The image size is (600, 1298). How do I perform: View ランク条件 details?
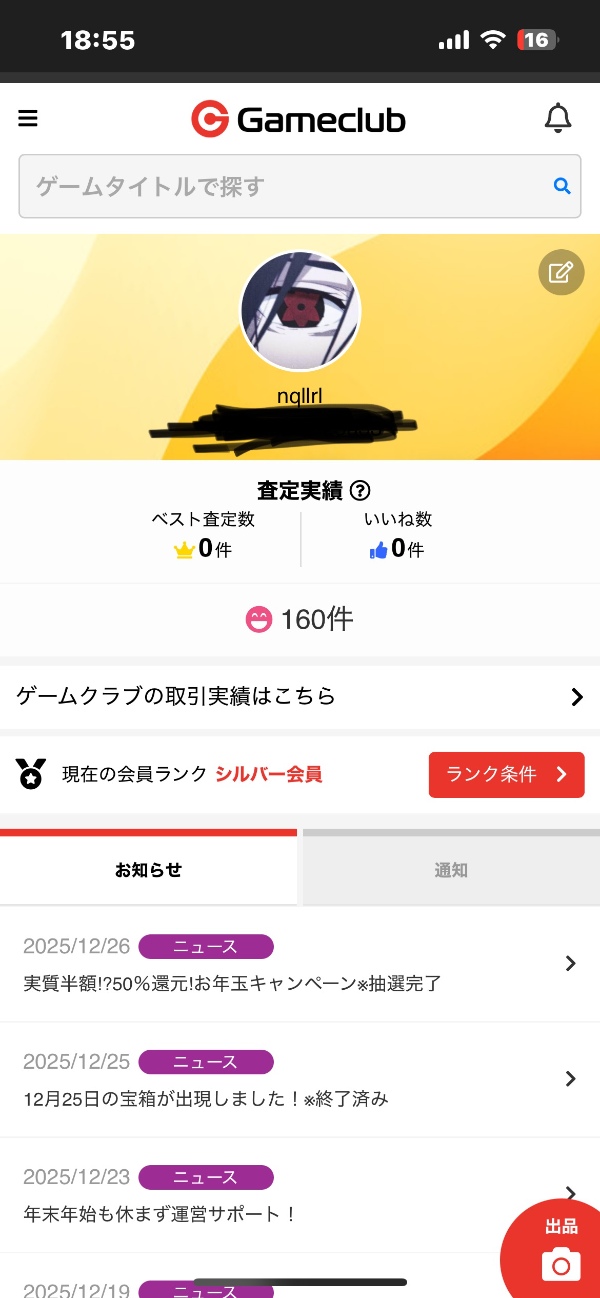click(506, 775)
